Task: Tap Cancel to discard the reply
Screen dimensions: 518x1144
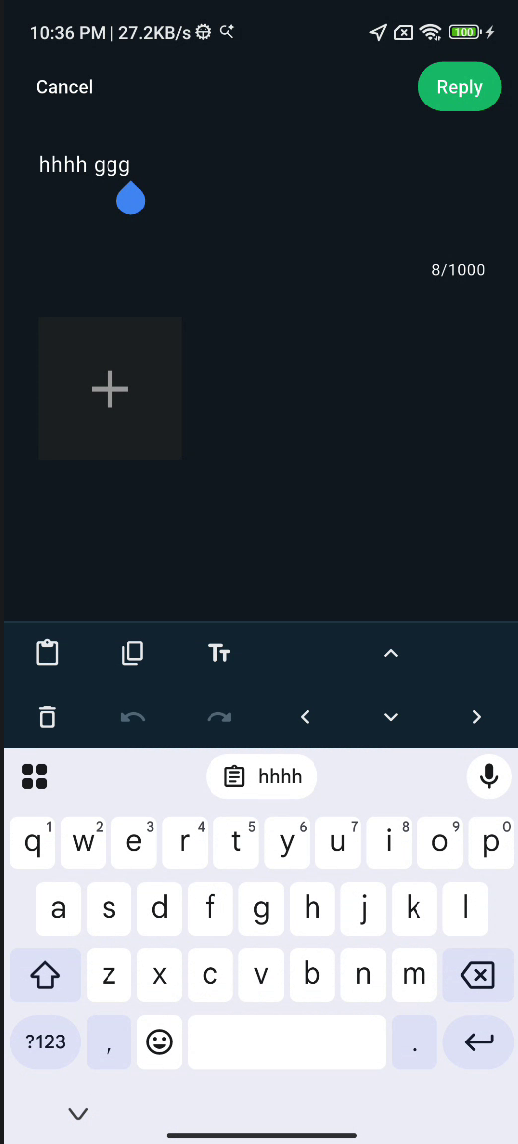Action: click(x=64, y=87)
